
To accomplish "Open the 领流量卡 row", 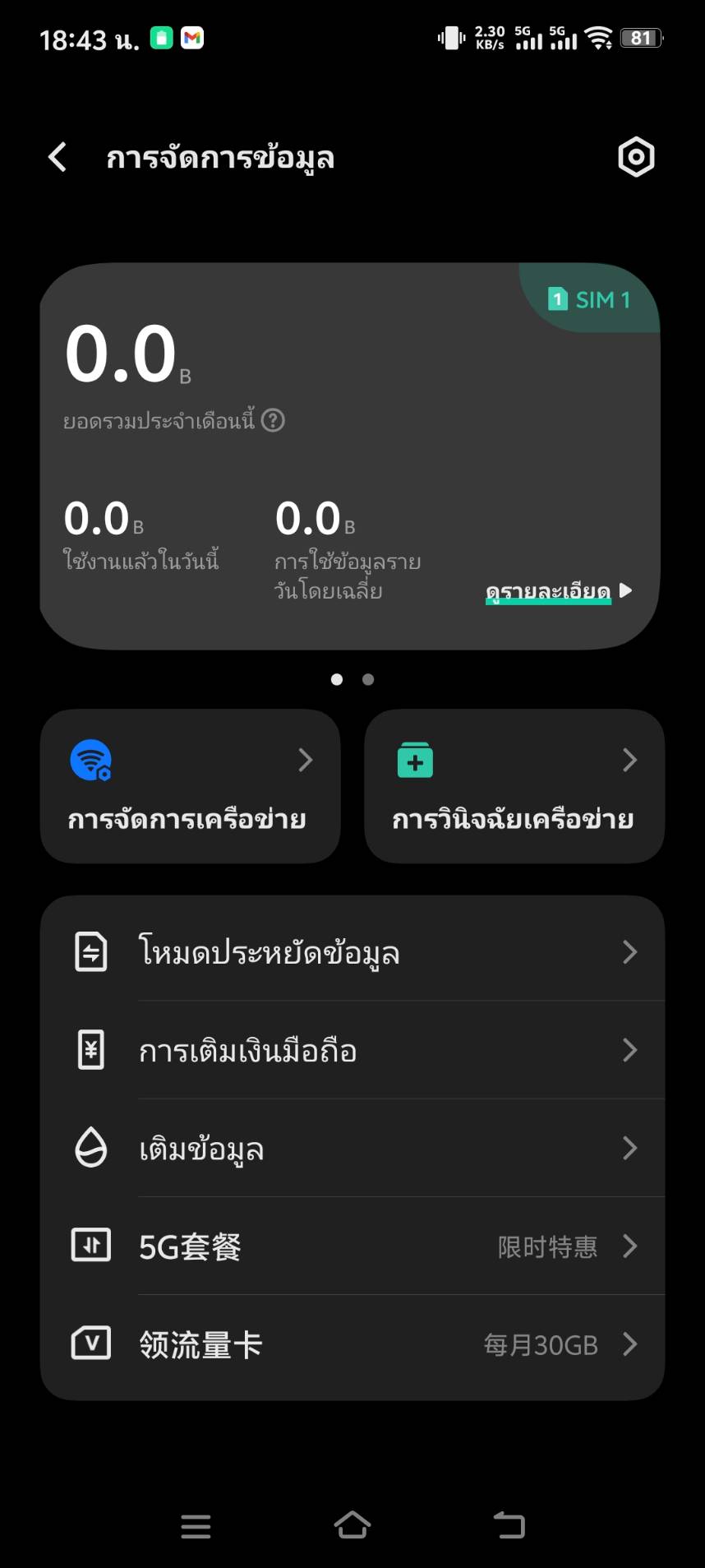I will pos(352,1344).
